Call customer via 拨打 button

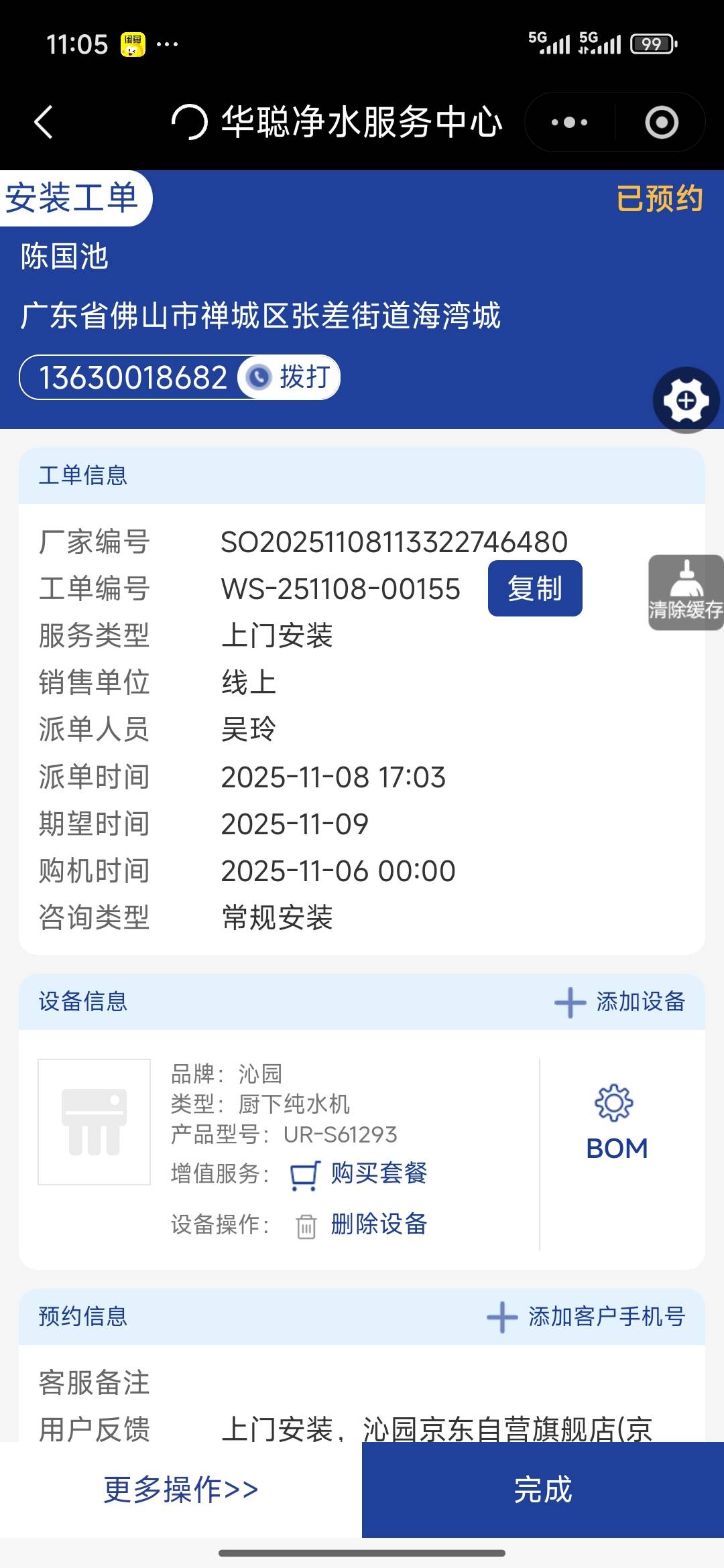pos(290,377)
